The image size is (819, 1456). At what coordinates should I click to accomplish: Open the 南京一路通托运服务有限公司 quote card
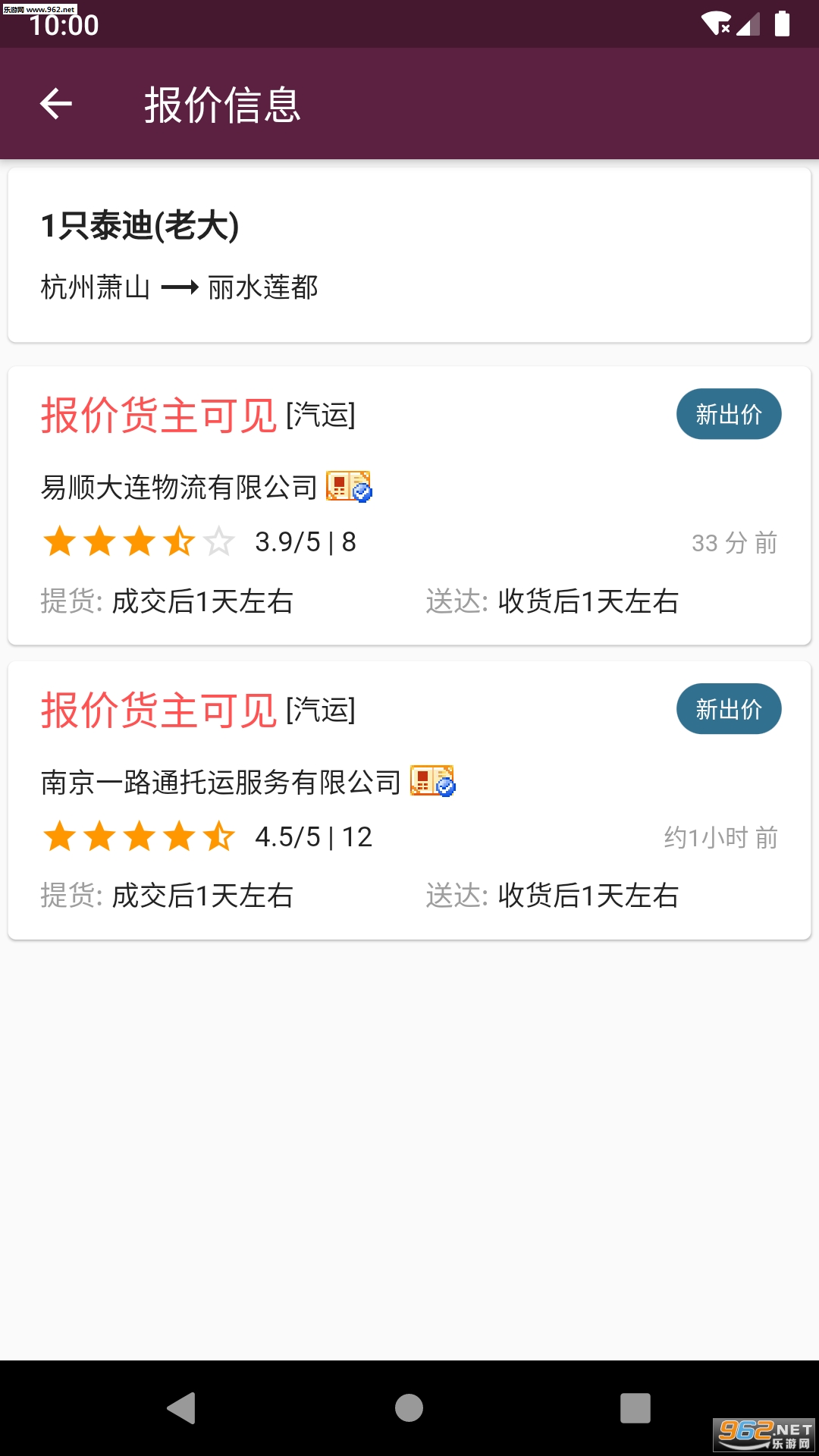pyautogui.click(x=409, y=827)
